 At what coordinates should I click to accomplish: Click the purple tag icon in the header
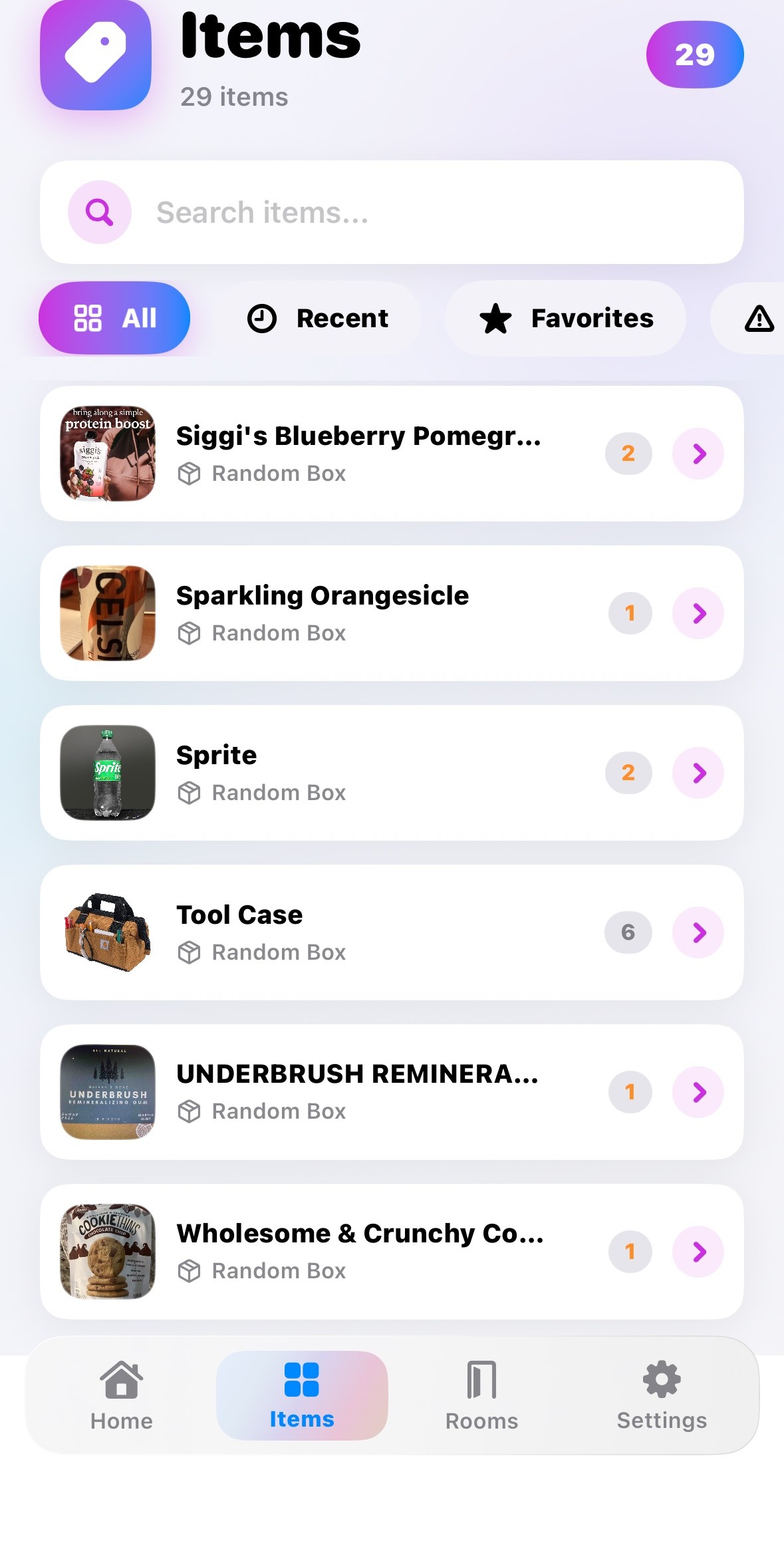click(95, 55)
